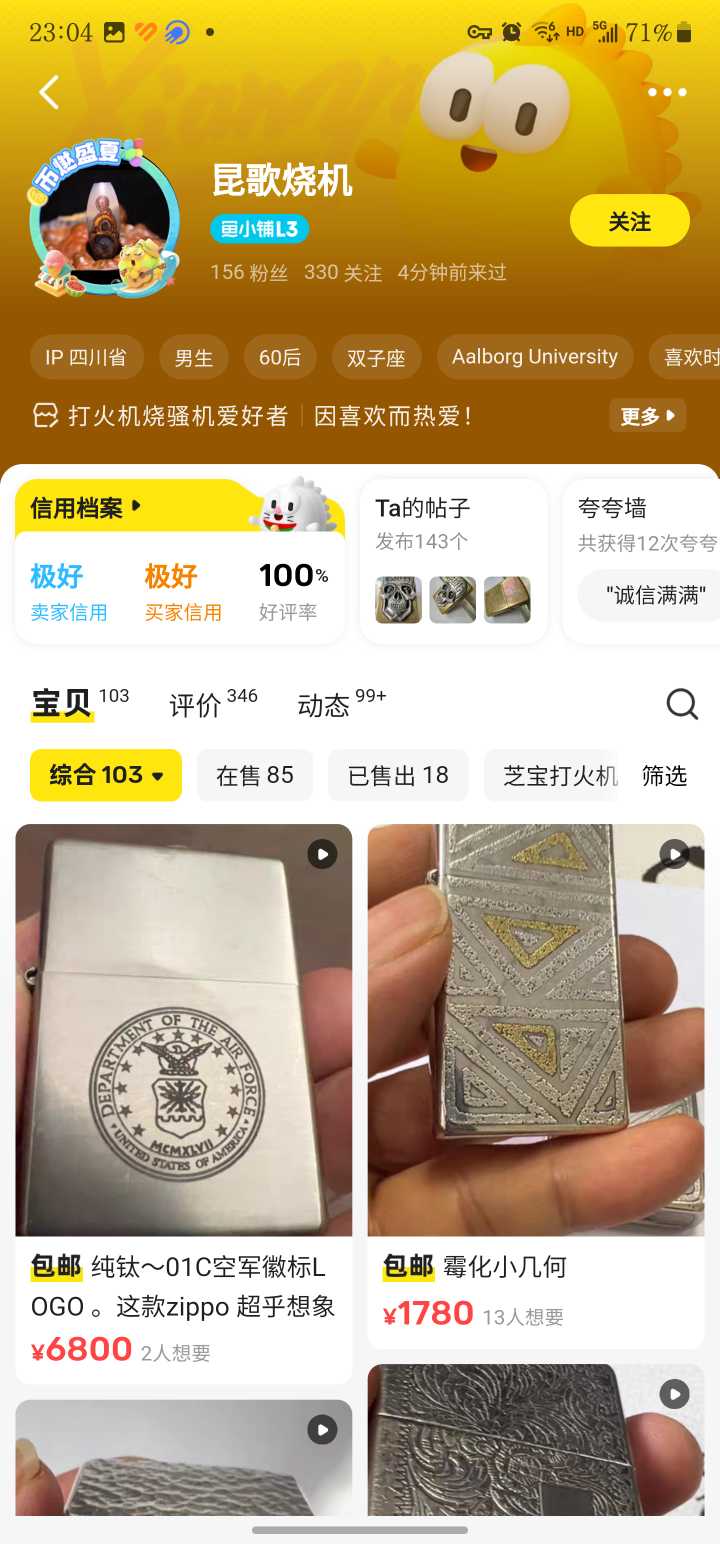Open the 霉化小几何 ¥1780 listing

coord(536,1080)
